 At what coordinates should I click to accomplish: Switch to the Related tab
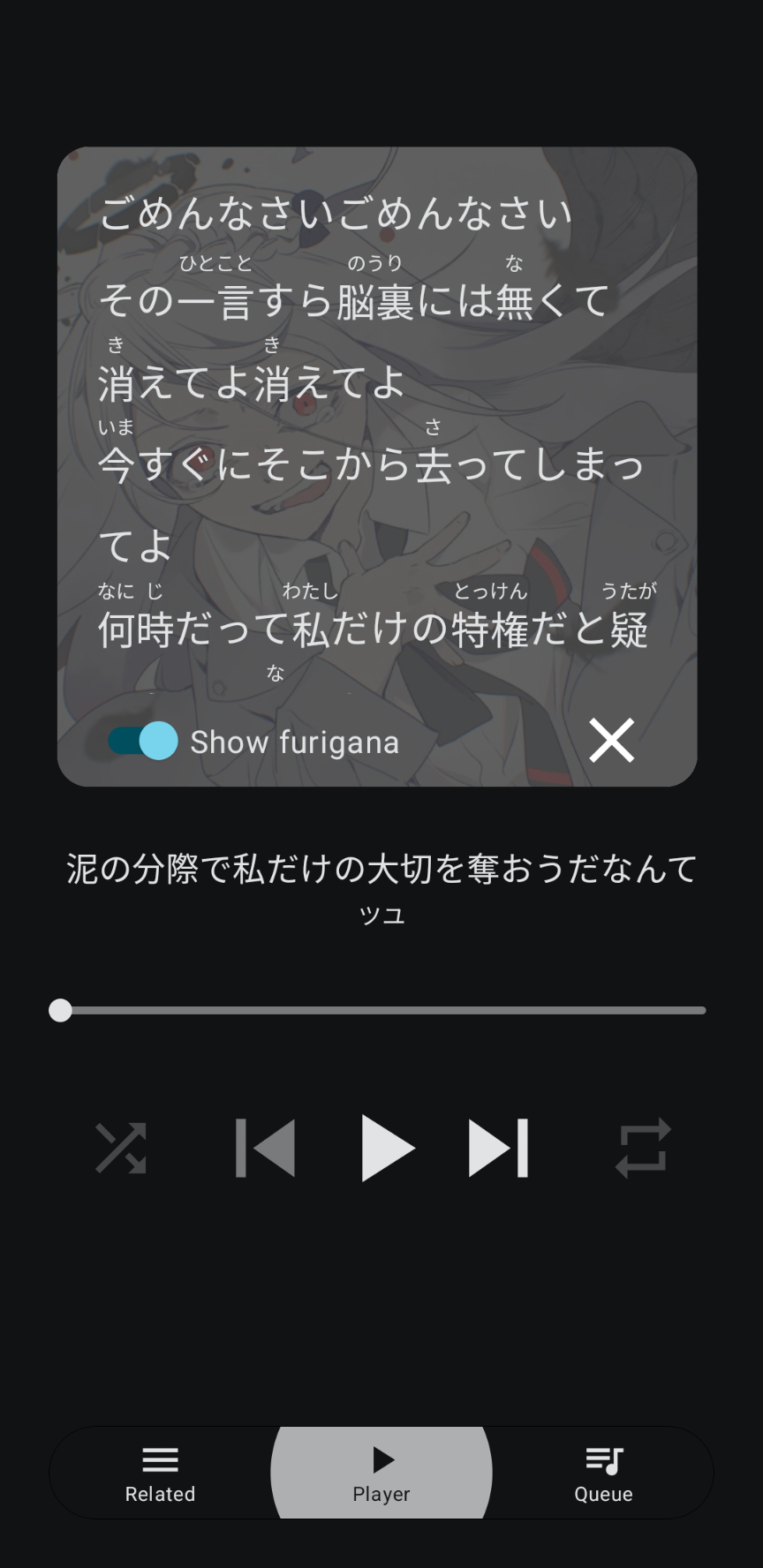160,1474
